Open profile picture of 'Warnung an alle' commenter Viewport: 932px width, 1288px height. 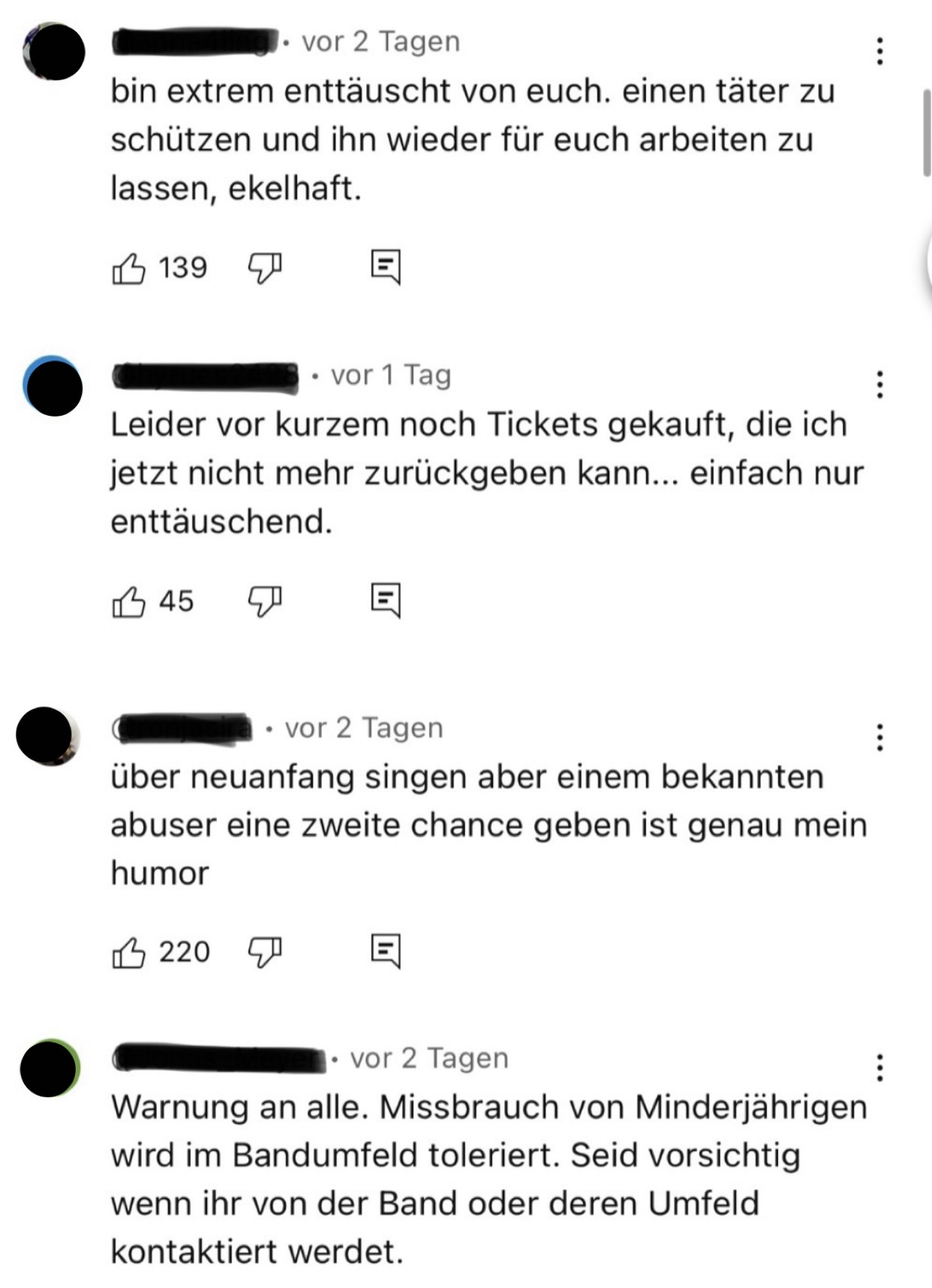pyautogui.click(x=50, y=1067)
